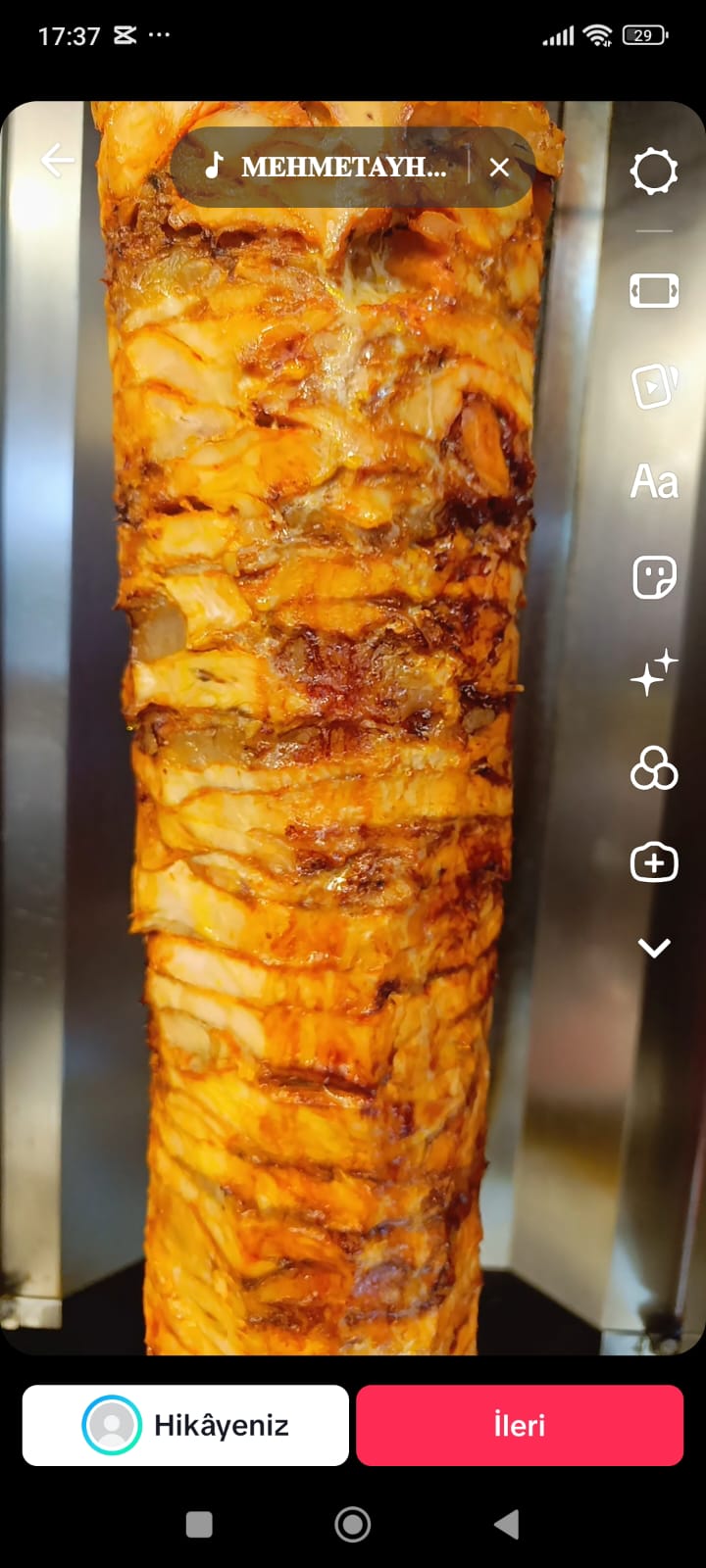Open the sparkle effects tool
This screenshot has height=1568, width=706.
tap(654, 672)
